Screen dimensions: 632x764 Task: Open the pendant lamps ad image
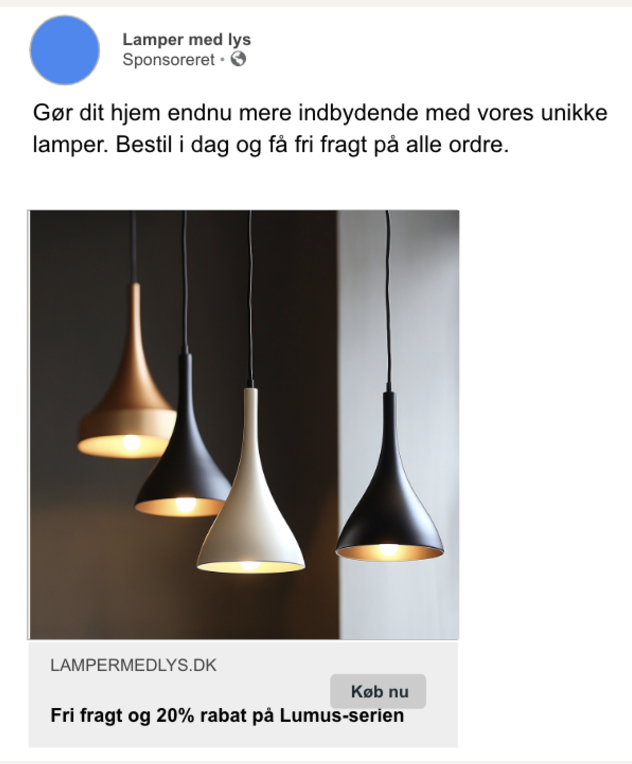[243, 424]
